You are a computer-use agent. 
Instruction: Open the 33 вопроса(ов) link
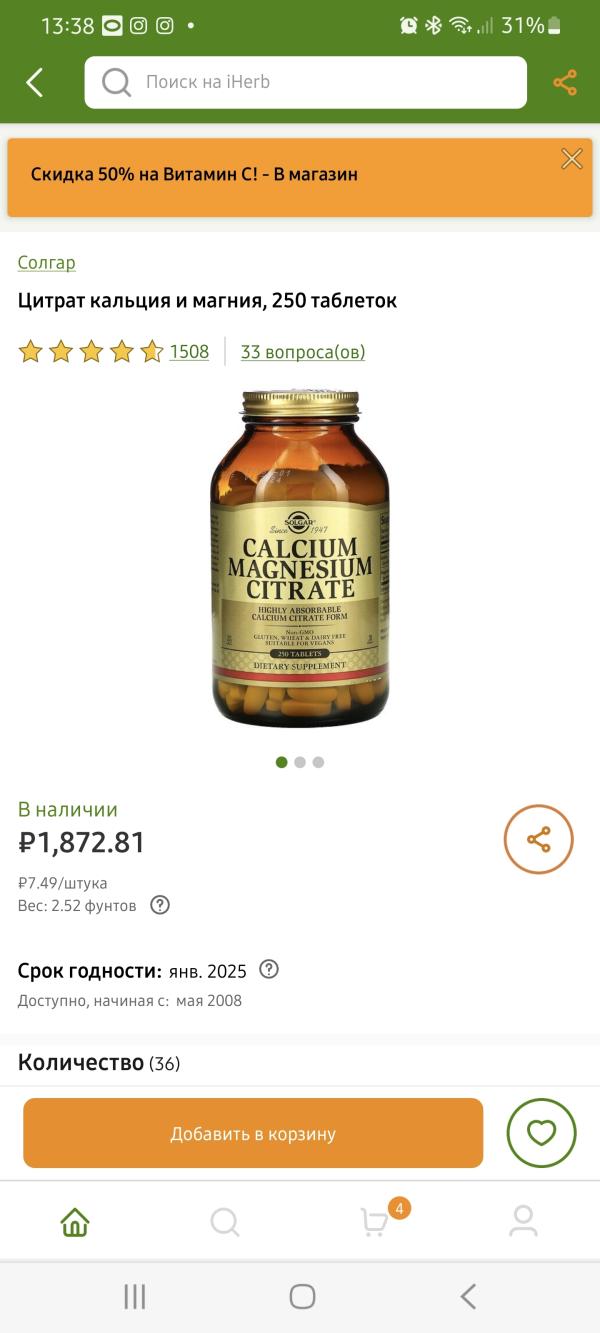coord(302,351)
